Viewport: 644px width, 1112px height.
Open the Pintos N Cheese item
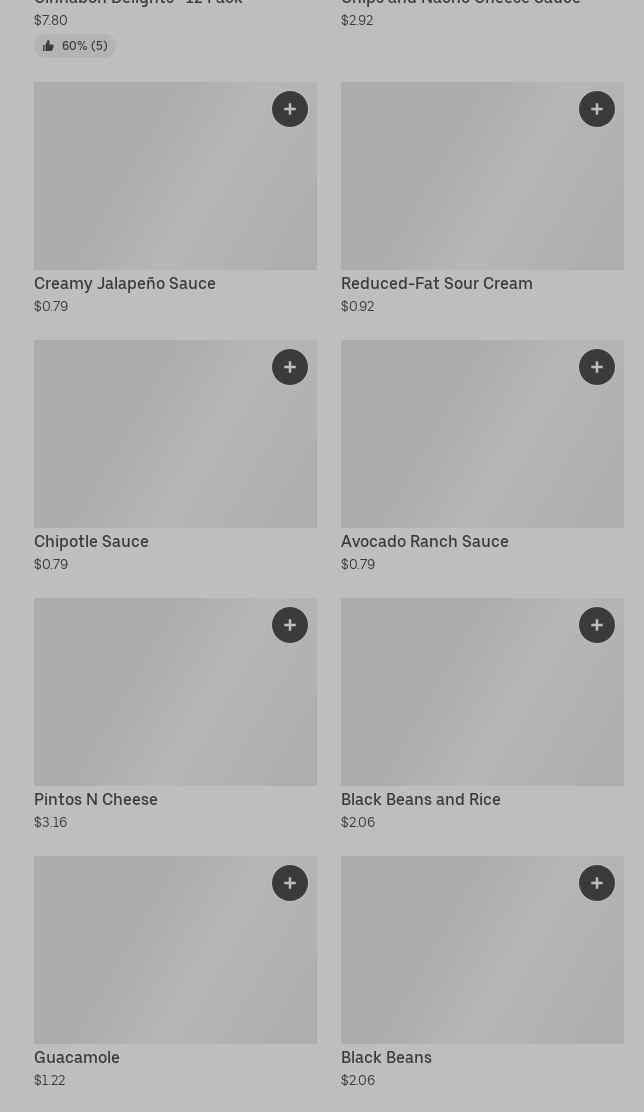175,715
